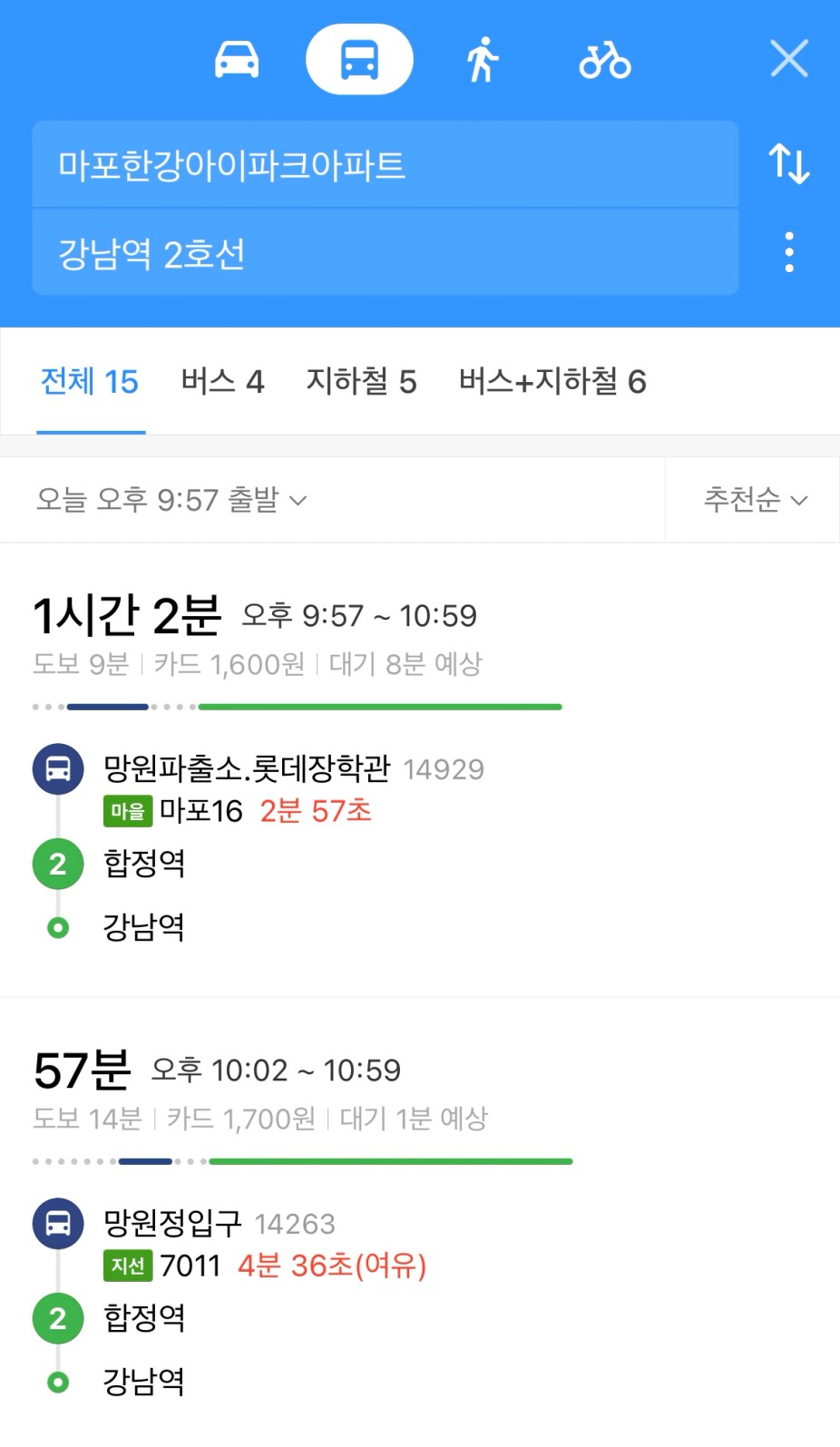The image size is (840, 1447).
Task: Change departure time 오늘 오후 9:57 출발
Action: 172,500
